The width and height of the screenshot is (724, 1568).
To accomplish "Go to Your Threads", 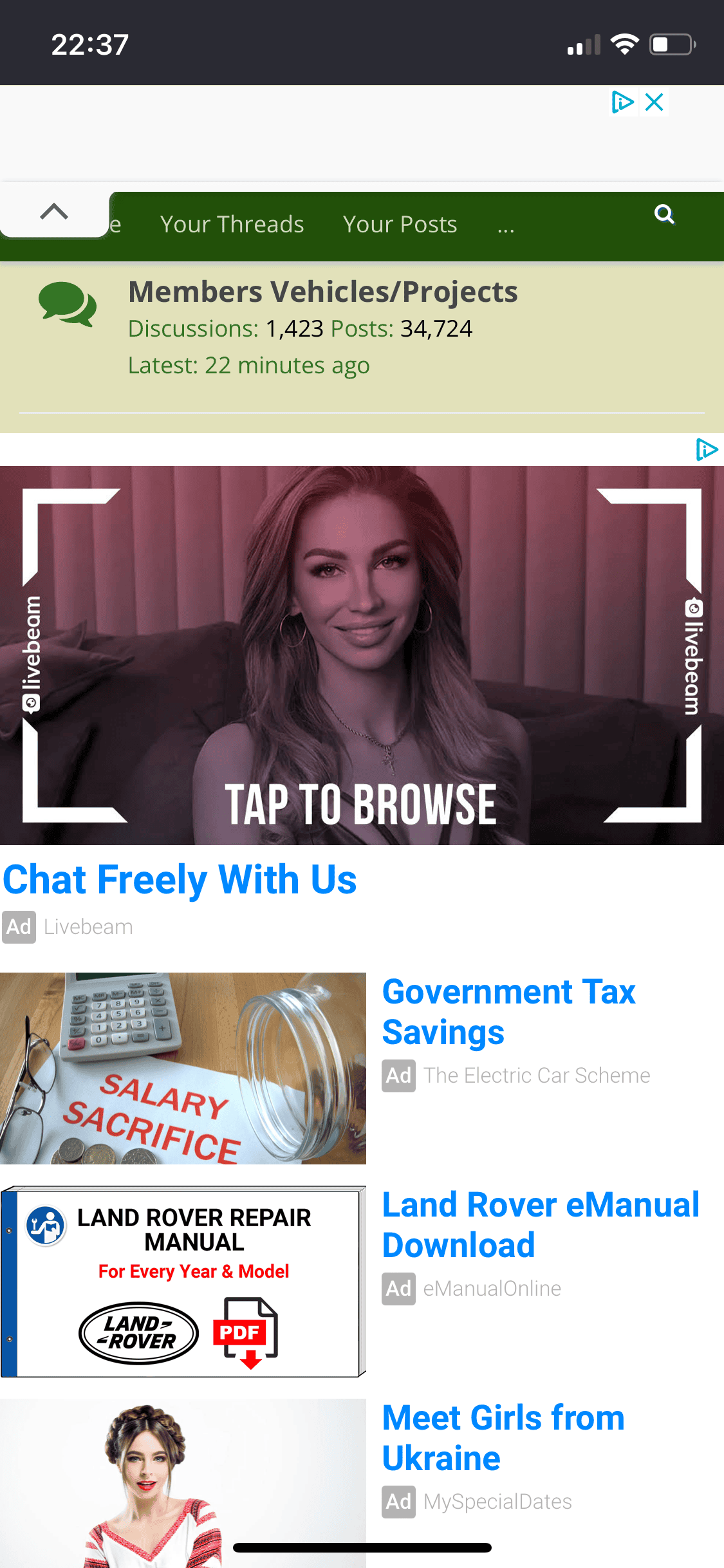I will pyautogui.click(x=232, y=225).
